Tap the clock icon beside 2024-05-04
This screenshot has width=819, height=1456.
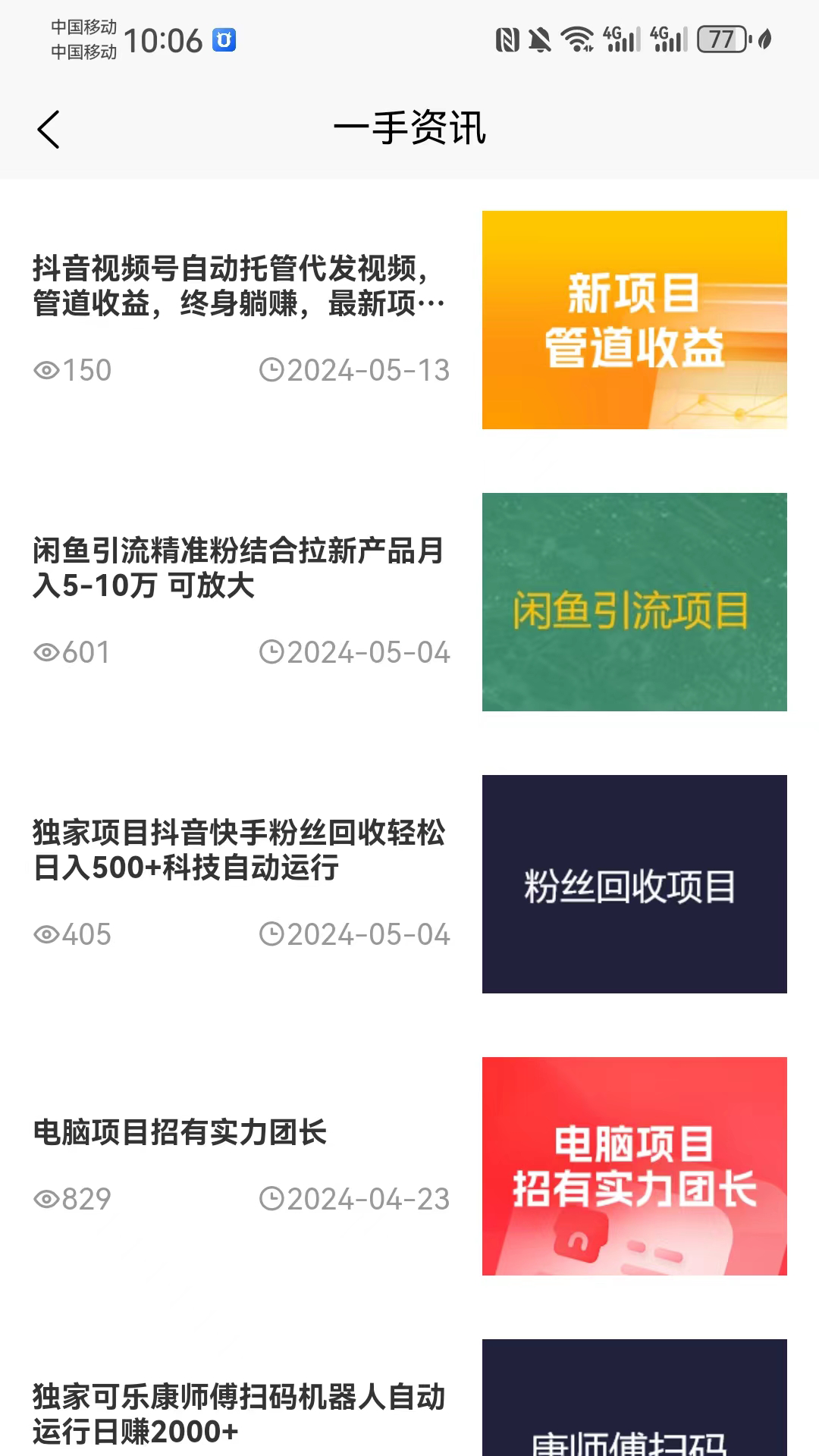coord(271,652)
